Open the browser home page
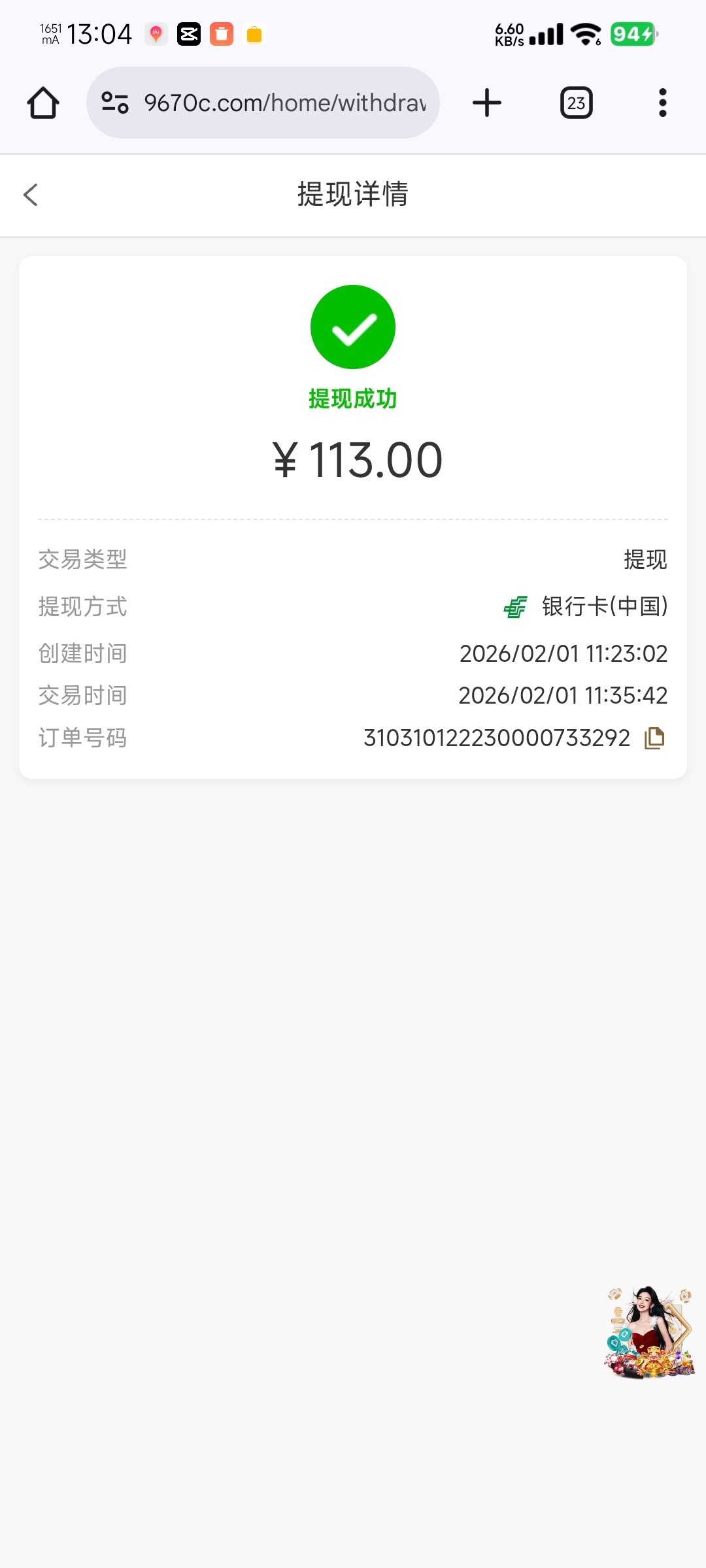Image resolution: width=706 pixels, height=1568 pixels. point(43,103)
